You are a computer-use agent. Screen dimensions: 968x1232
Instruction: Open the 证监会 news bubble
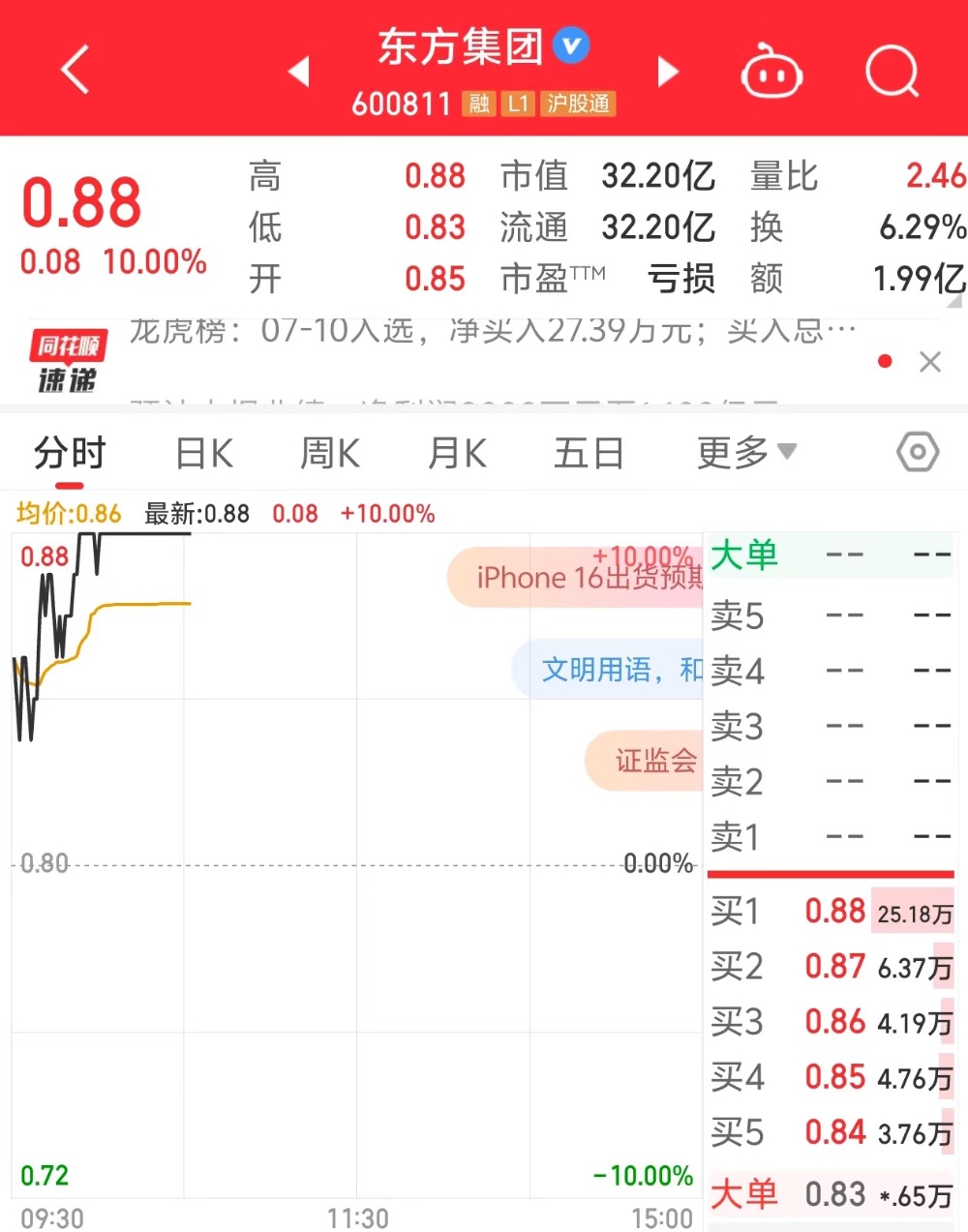tap(647, 761)
